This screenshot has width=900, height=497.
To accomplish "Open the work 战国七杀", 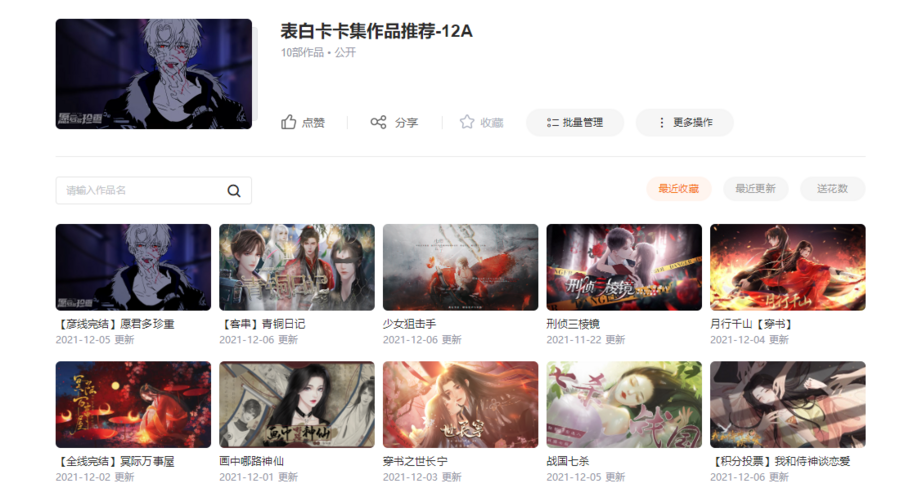I will pyautogui.click(x=624, y=404).
